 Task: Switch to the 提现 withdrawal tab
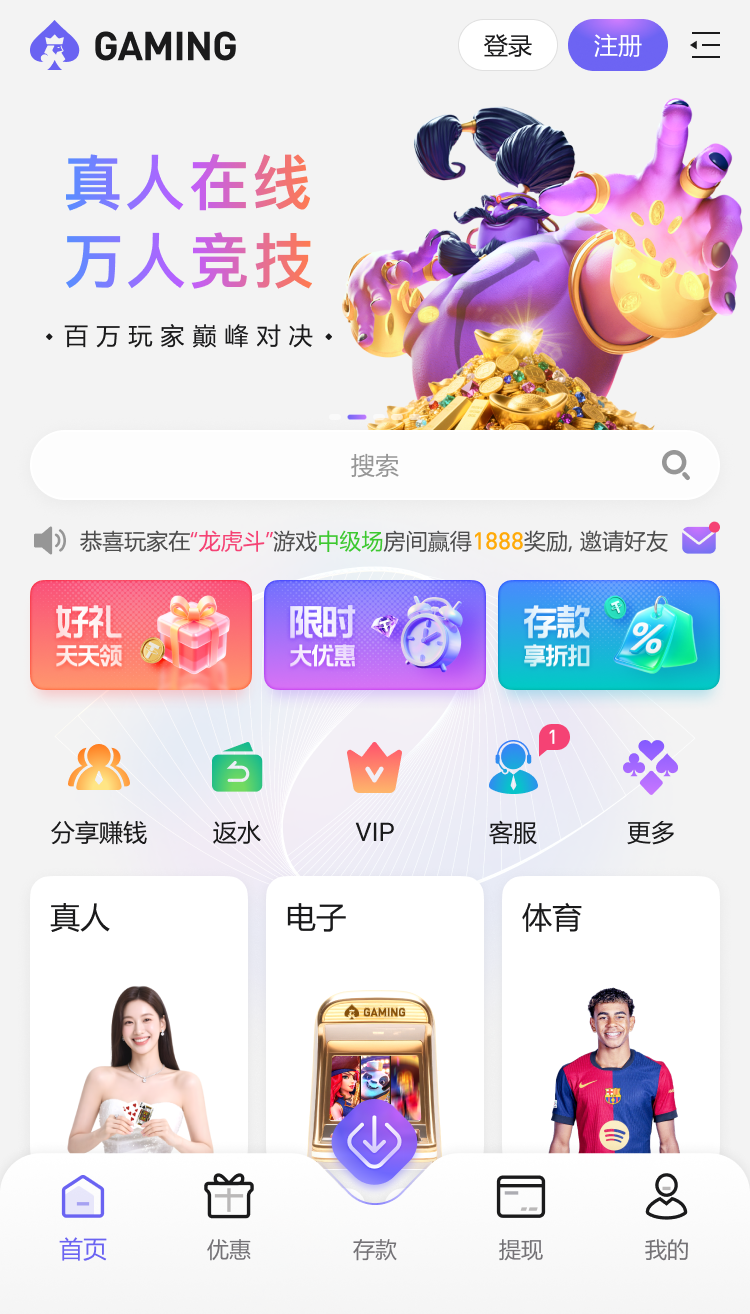[521, 1218]
